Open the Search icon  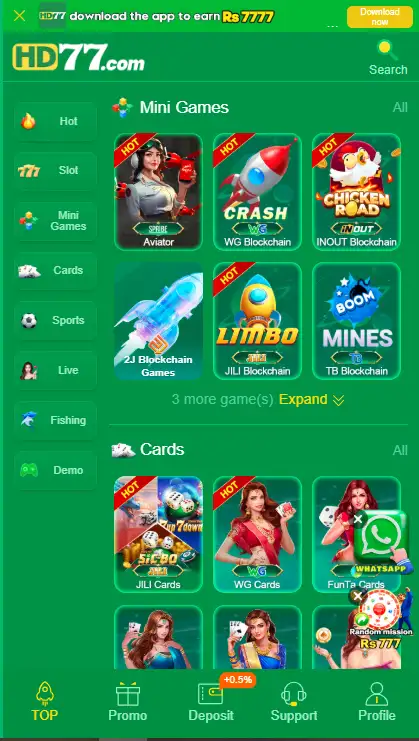(388, 58)
